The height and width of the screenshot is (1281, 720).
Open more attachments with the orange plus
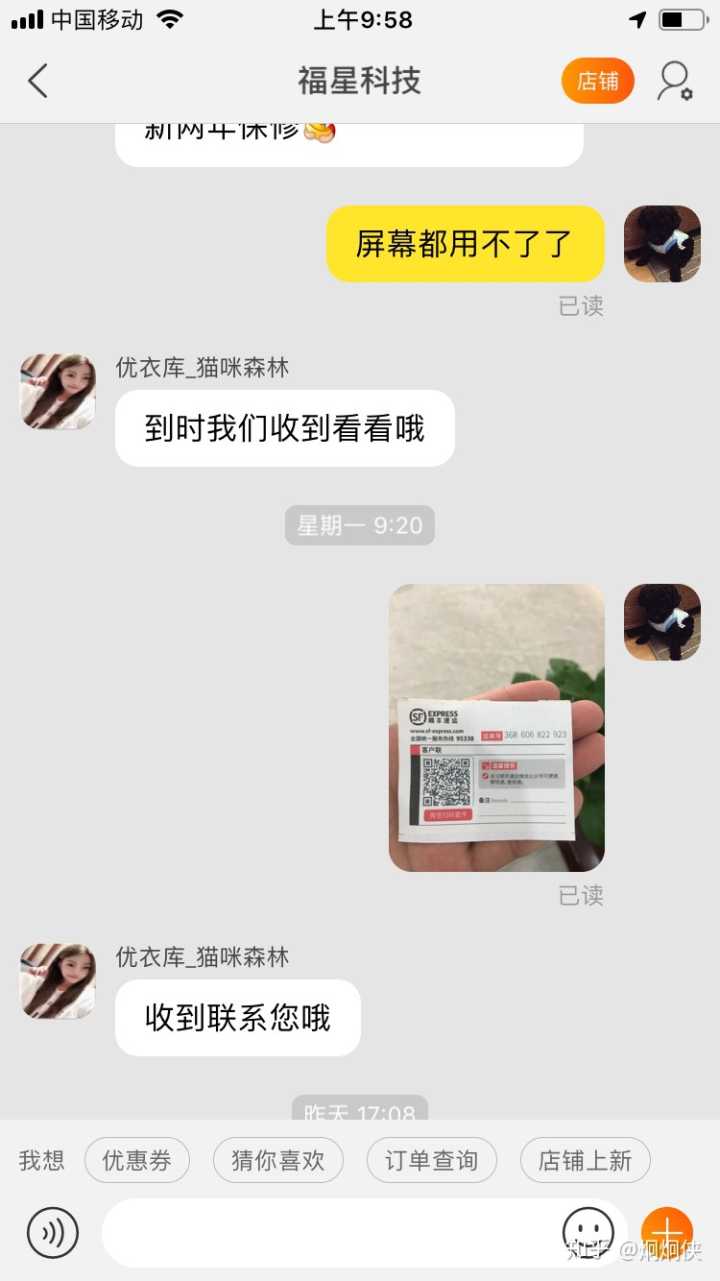667,1232
